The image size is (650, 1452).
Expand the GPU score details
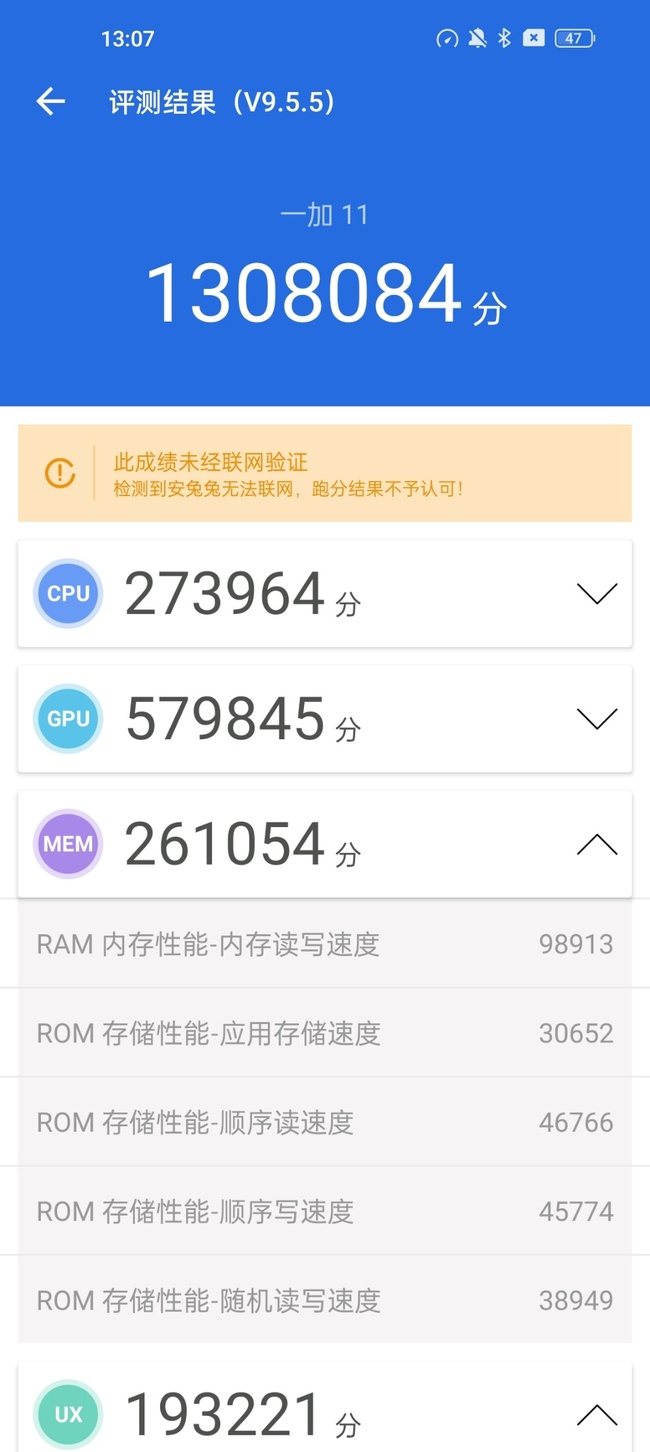coord(597,719)
